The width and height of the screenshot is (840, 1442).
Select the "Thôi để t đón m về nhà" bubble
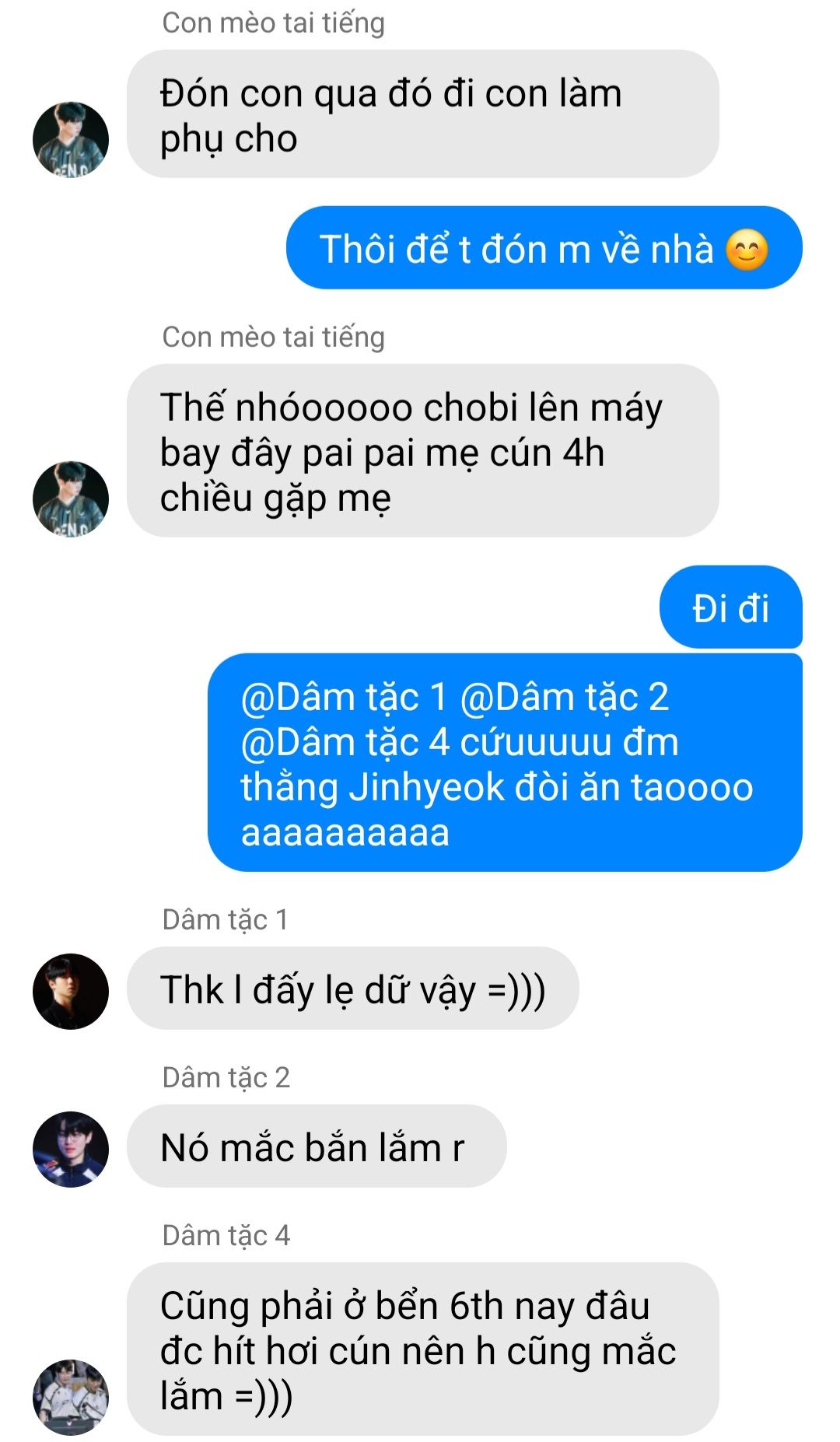[x=544, y=247]
